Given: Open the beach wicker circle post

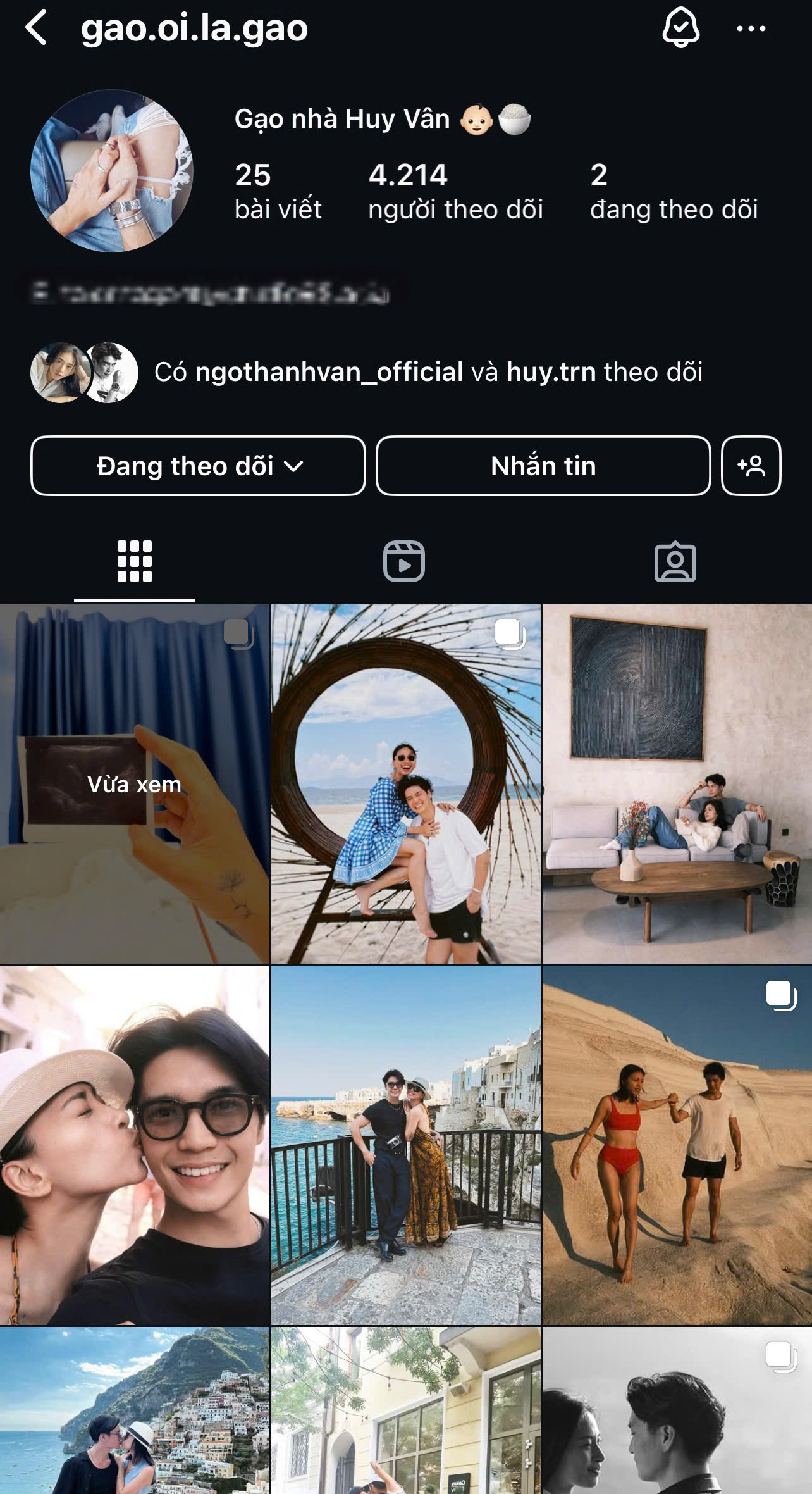Looking at the screenshot, I should (406, 784).
